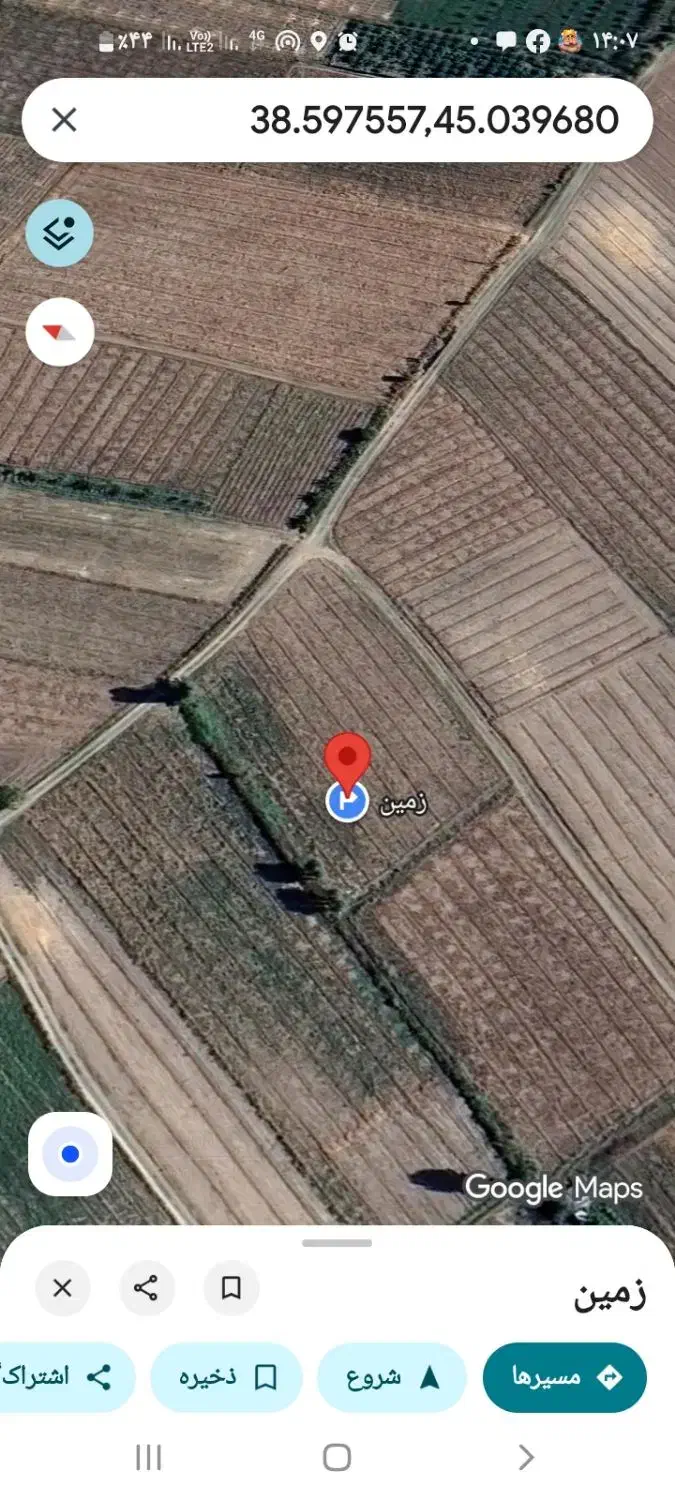This screenshot has height=1500, width=675.
Task: Reset map orientation with the compass
Action: tap(60, 332)
